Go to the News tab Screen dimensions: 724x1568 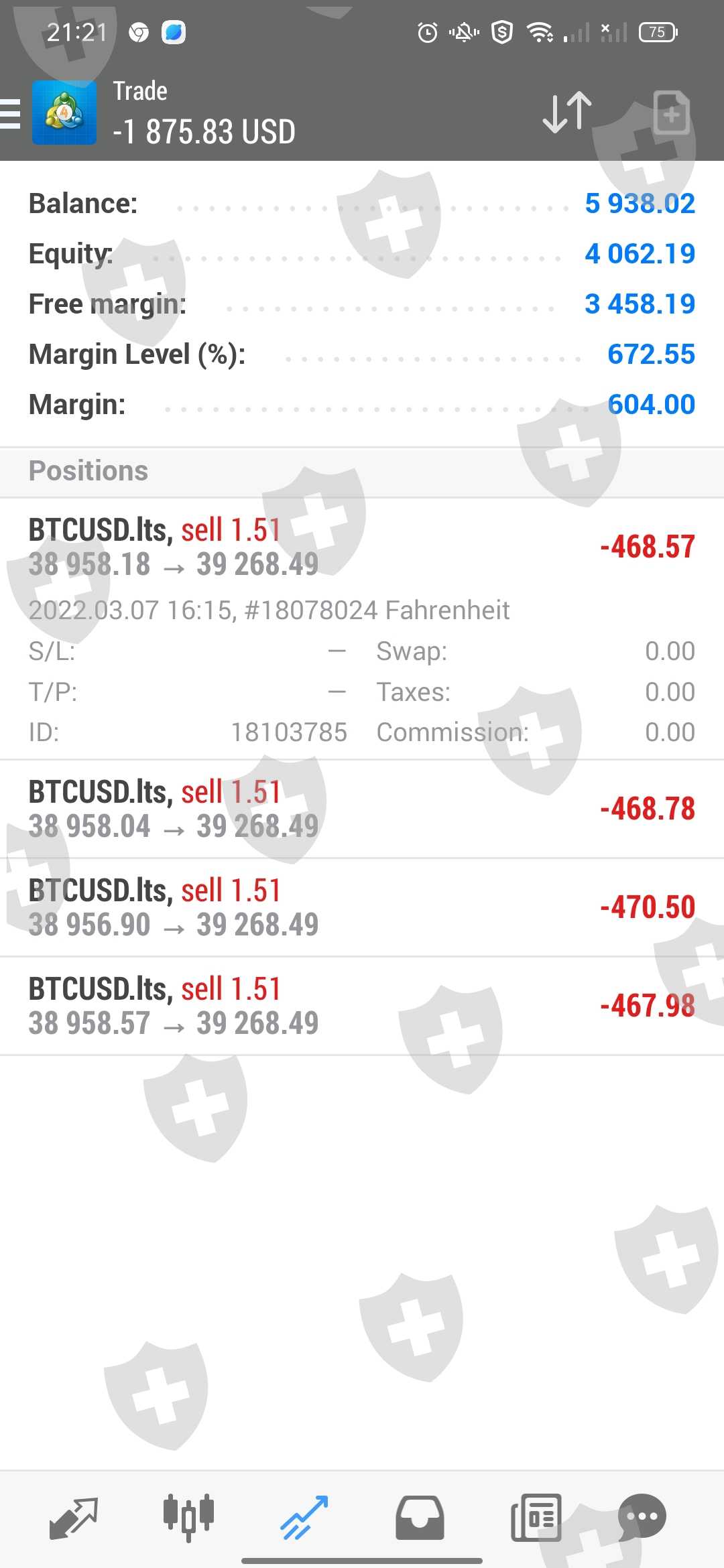[x=536, y=1517]
